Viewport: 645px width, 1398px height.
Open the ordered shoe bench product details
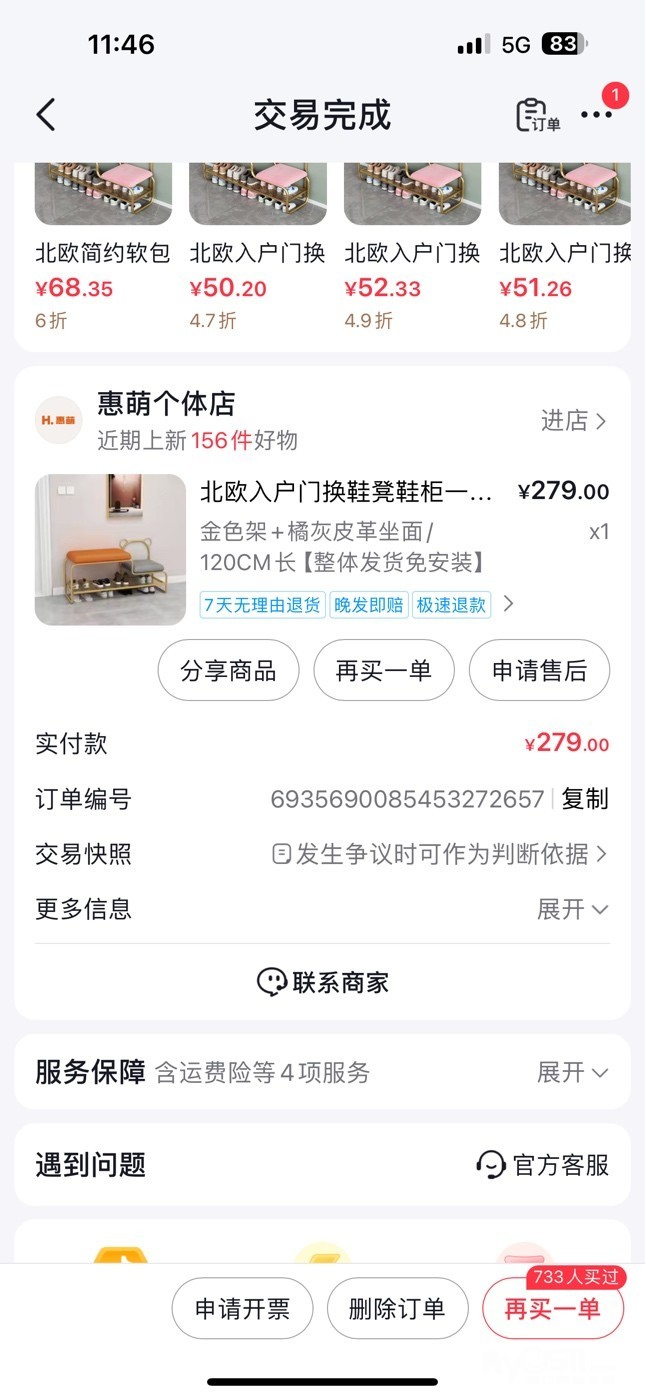(345, 492)
